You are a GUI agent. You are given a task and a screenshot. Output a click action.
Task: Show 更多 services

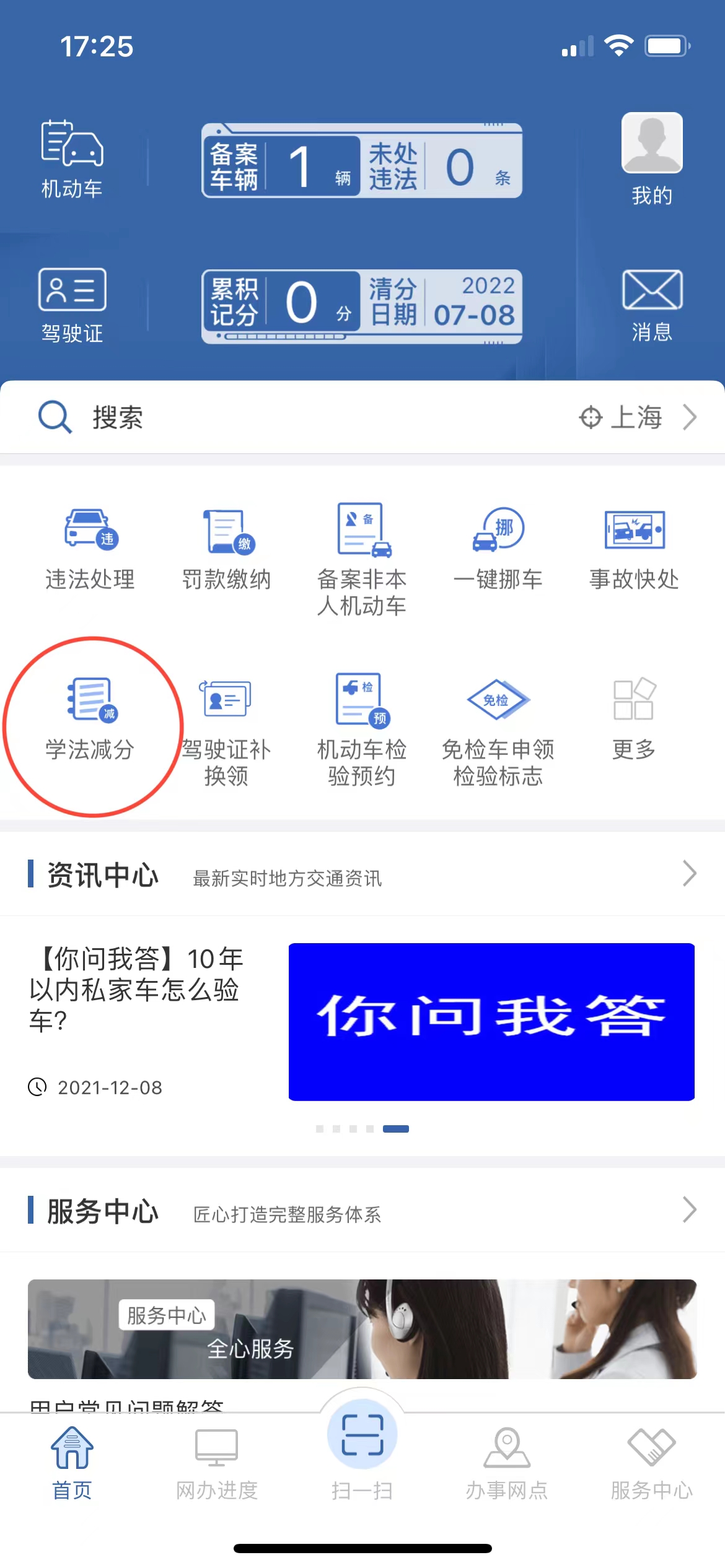[x=634, y=718]
